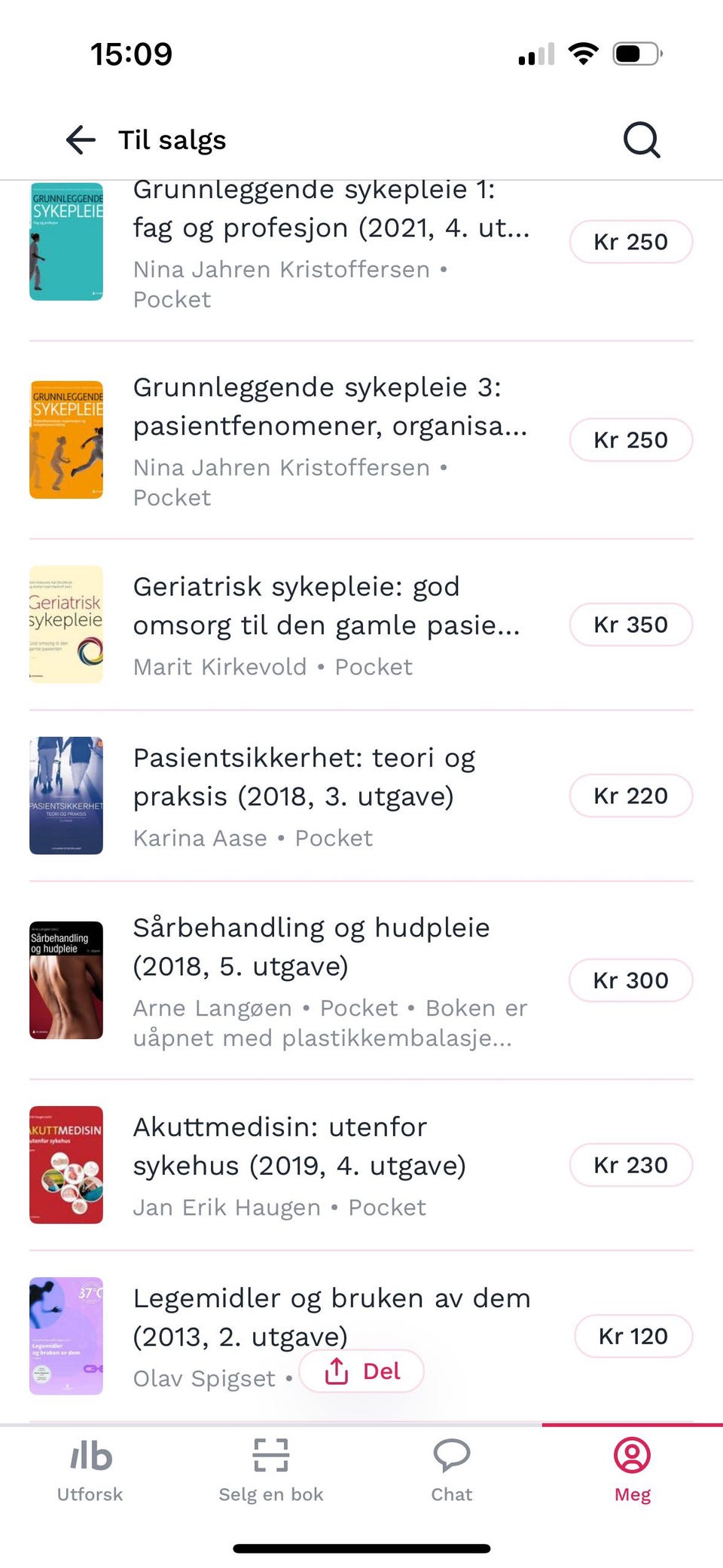Navigate back from Til salgs page
Image resolution: width=723 pixels, height=1568 pixels.
point(80,139)
